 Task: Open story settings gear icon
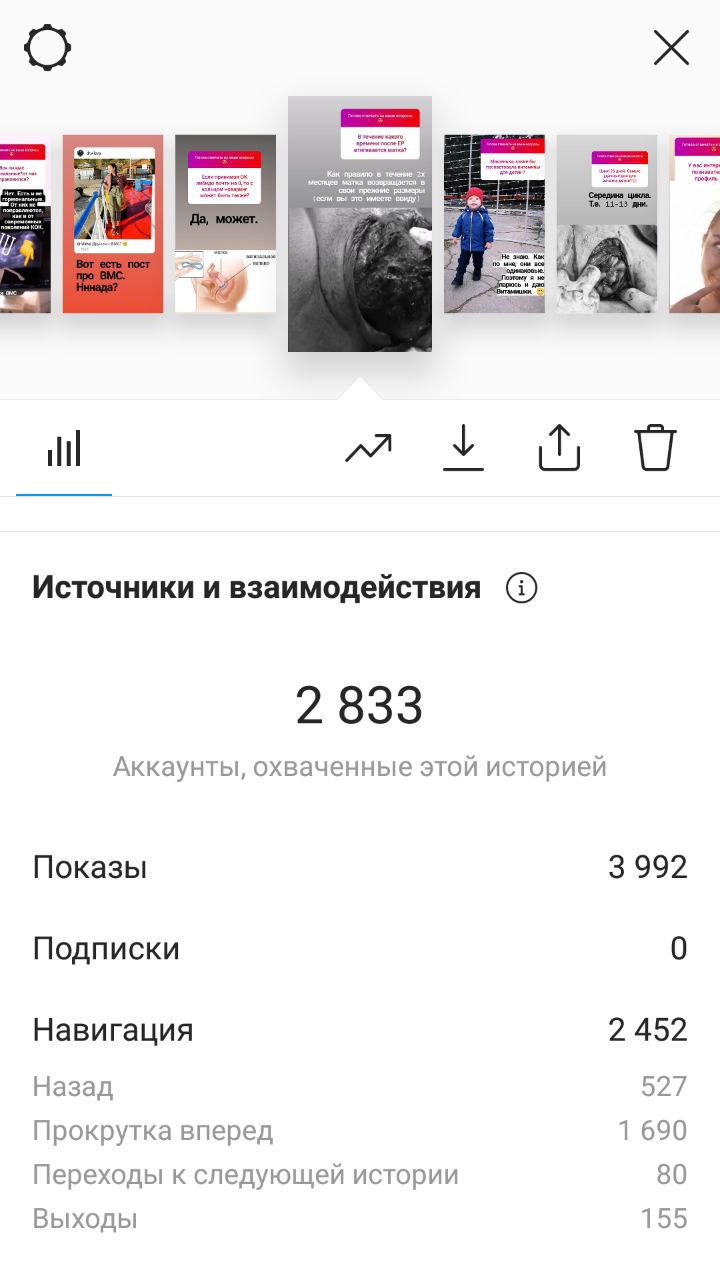click(x=48, y=47)
